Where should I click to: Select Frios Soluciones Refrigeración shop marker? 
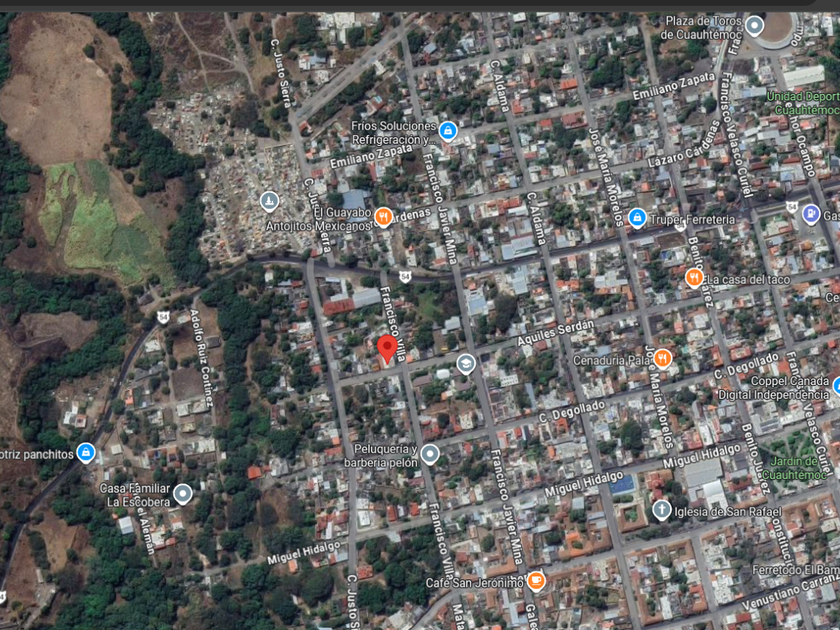click(x=448, y=130)
